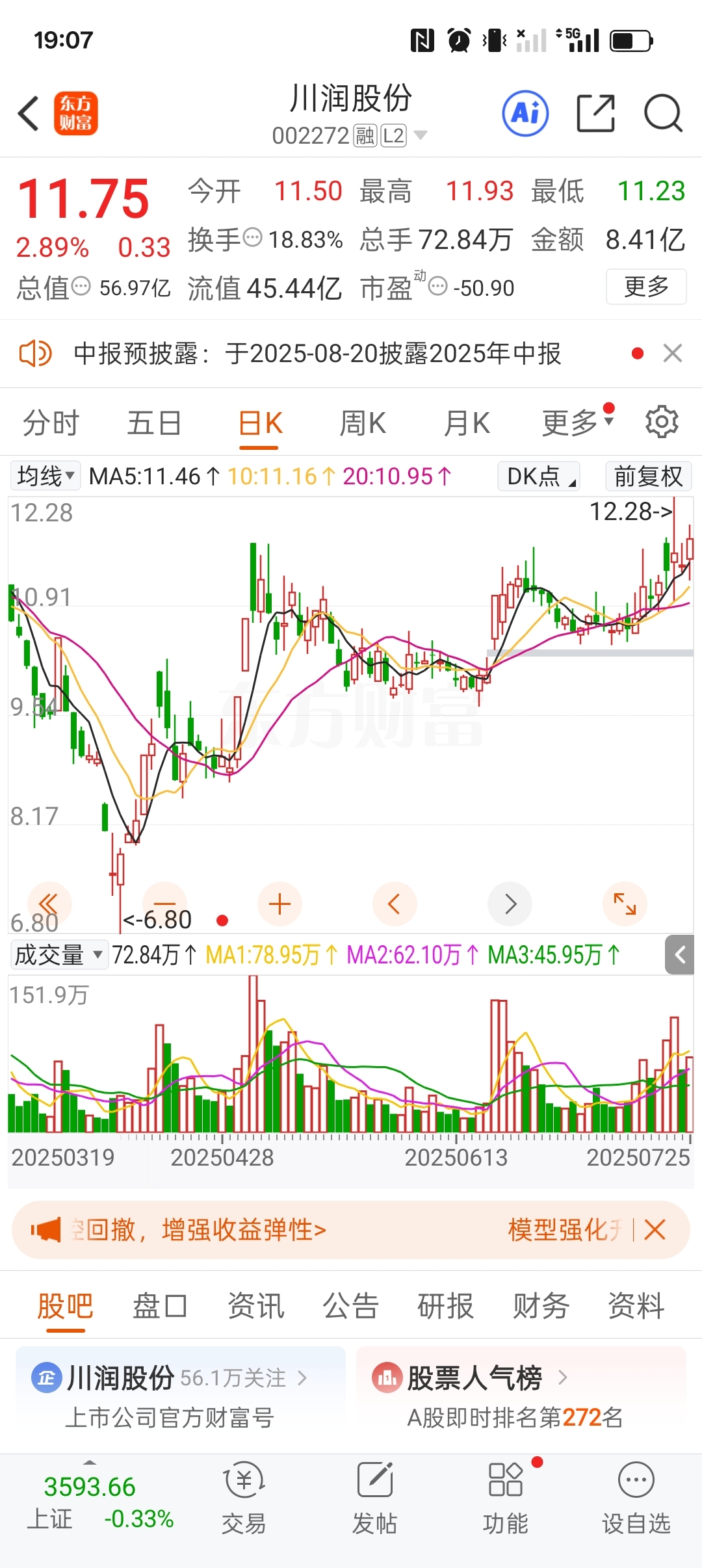The width and height of the screenshot is (702, 1568).
Task: Share this stock page
Action: point(596,113)
